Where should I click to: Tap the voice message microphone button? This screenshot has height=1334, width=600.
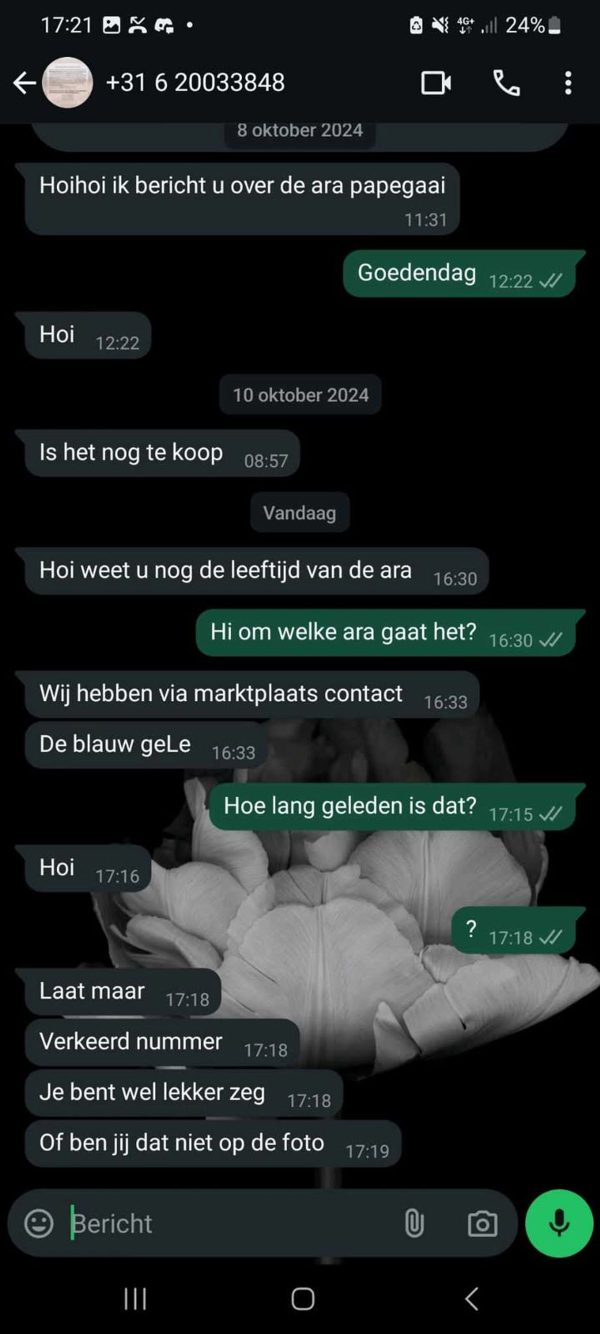(x=559, y=1223)
